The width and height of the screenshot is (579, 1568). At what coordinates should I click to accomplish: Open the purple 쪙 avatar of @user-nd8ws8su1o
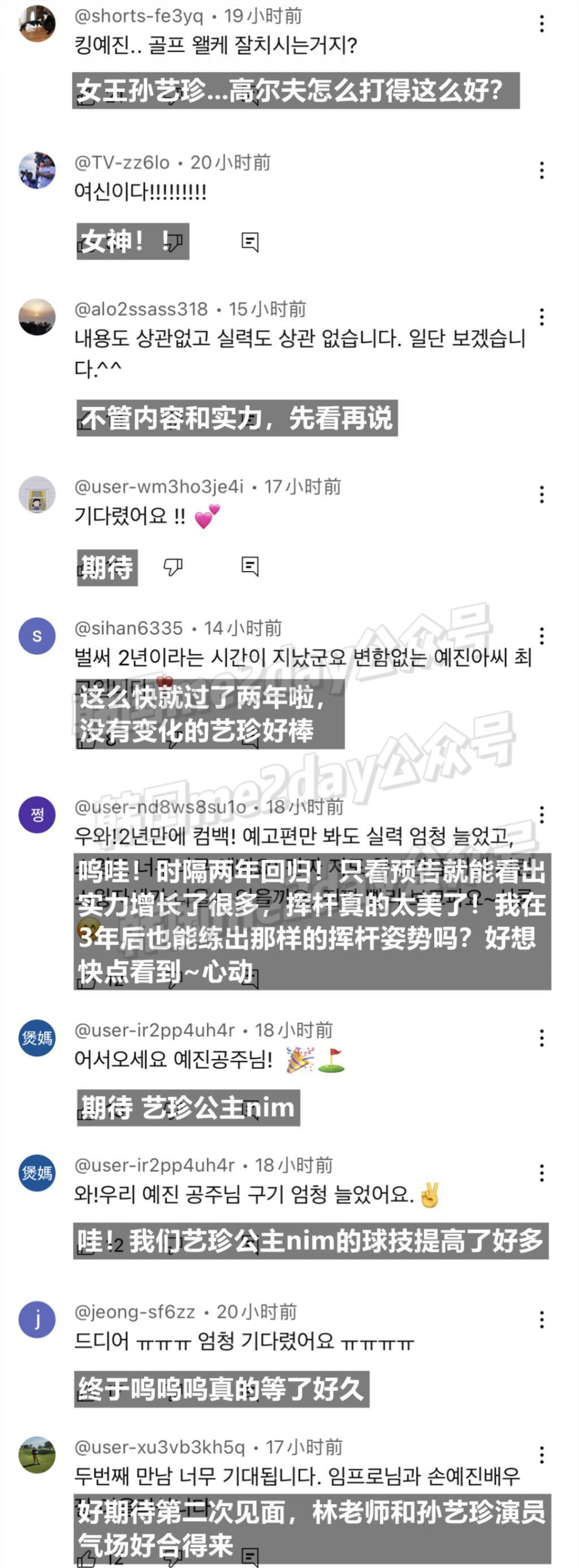coord(38,813)
